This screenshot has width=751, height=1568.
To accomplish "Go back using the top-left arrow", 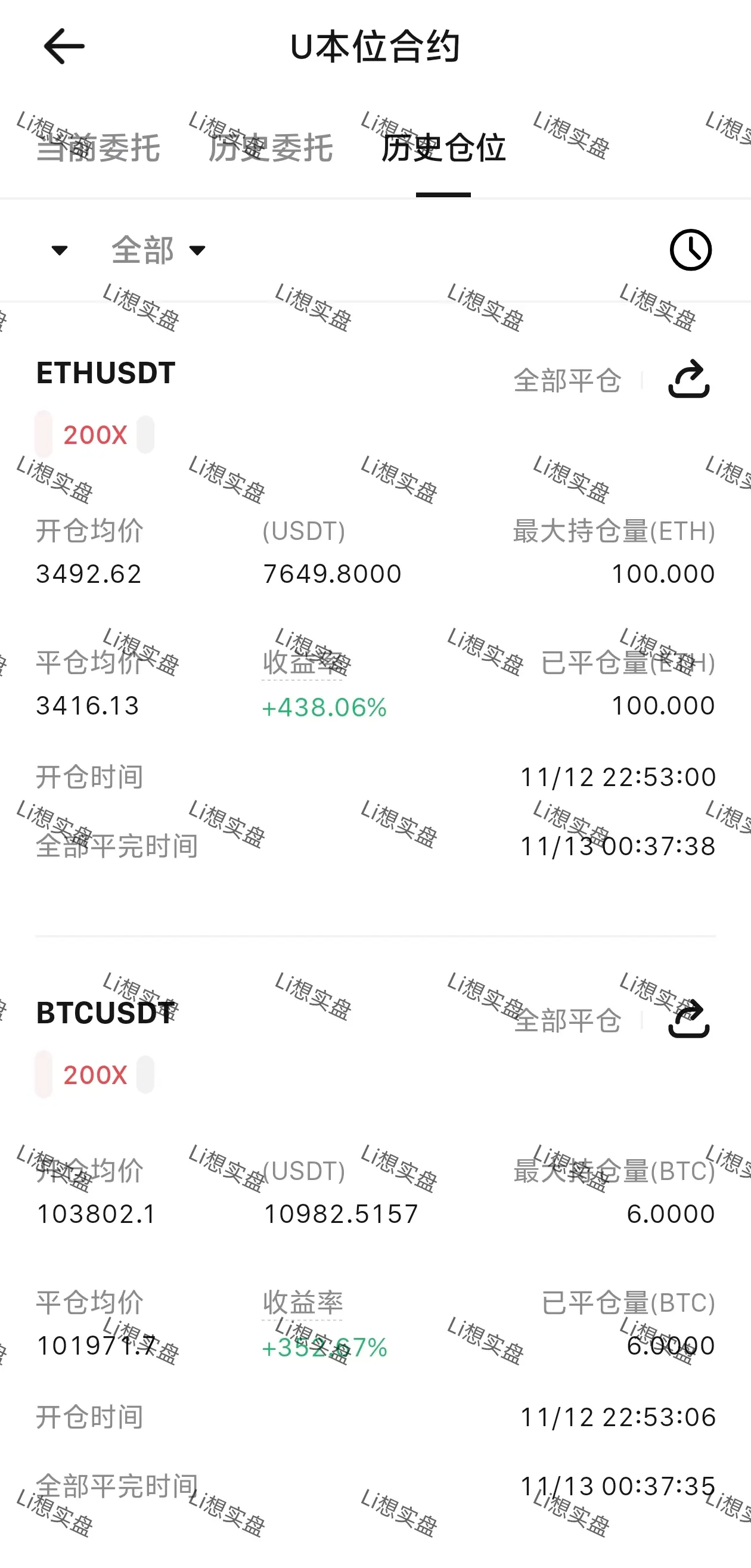I will coord(64,47).
